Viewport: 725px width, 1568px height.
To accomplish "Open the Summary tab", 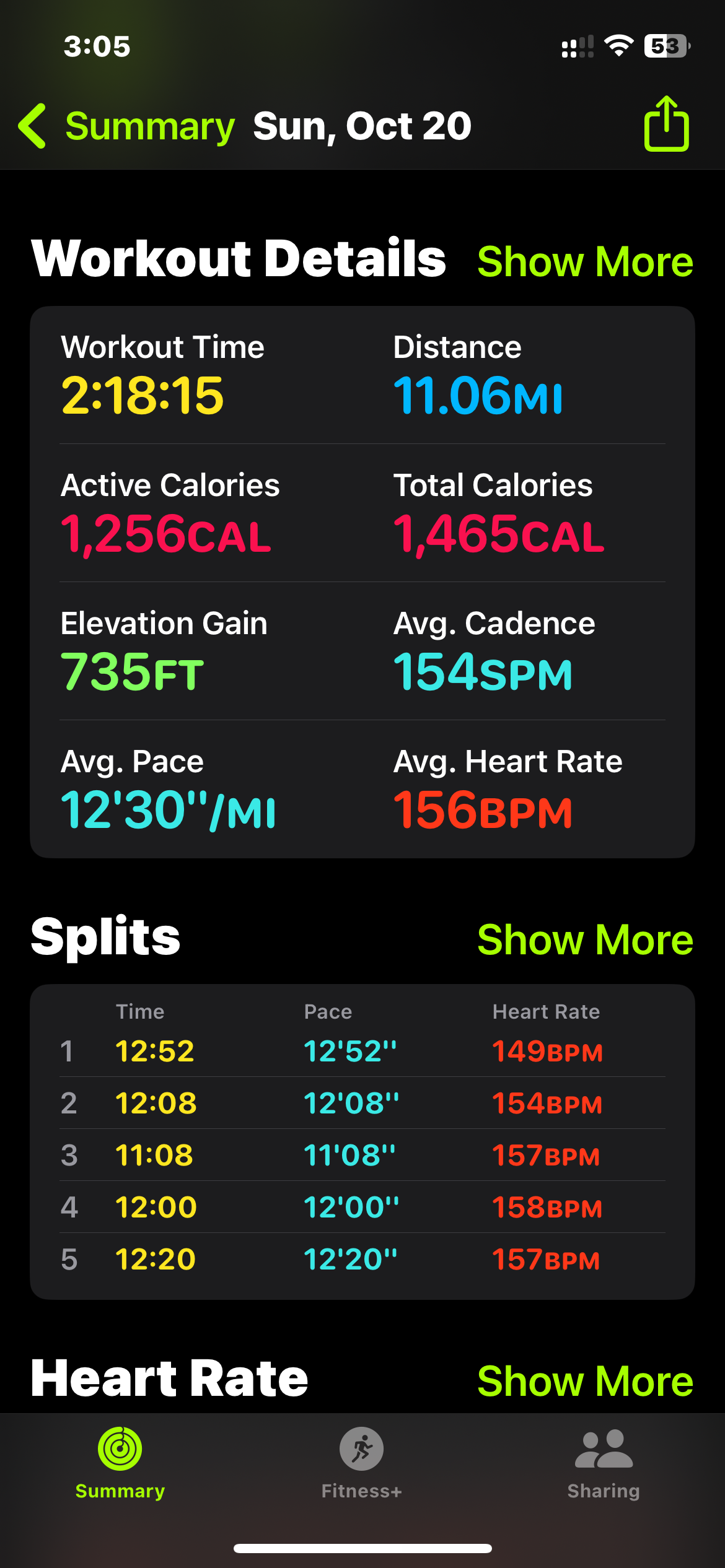I will [120, 1463].
